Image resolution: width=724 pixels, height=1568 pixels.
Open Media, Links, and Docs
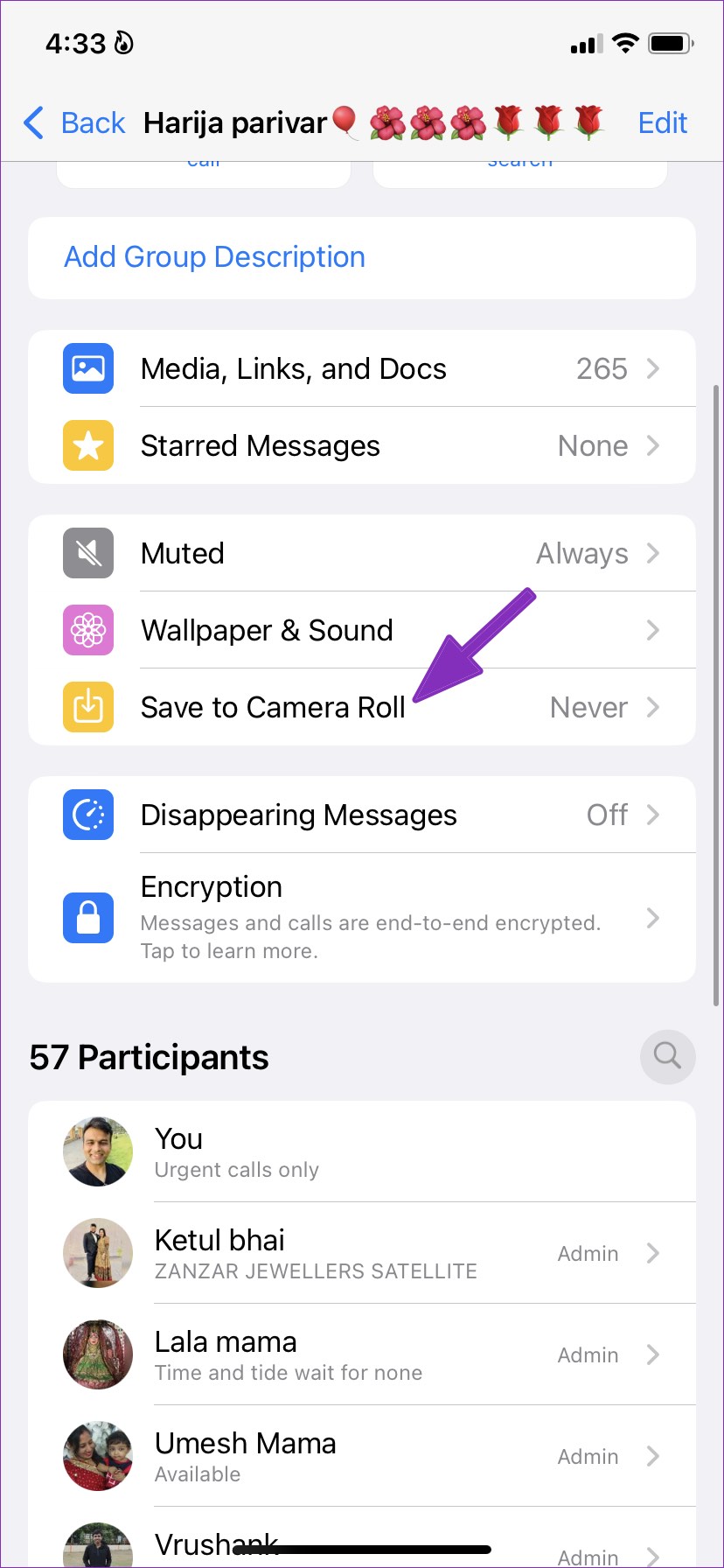362,368
